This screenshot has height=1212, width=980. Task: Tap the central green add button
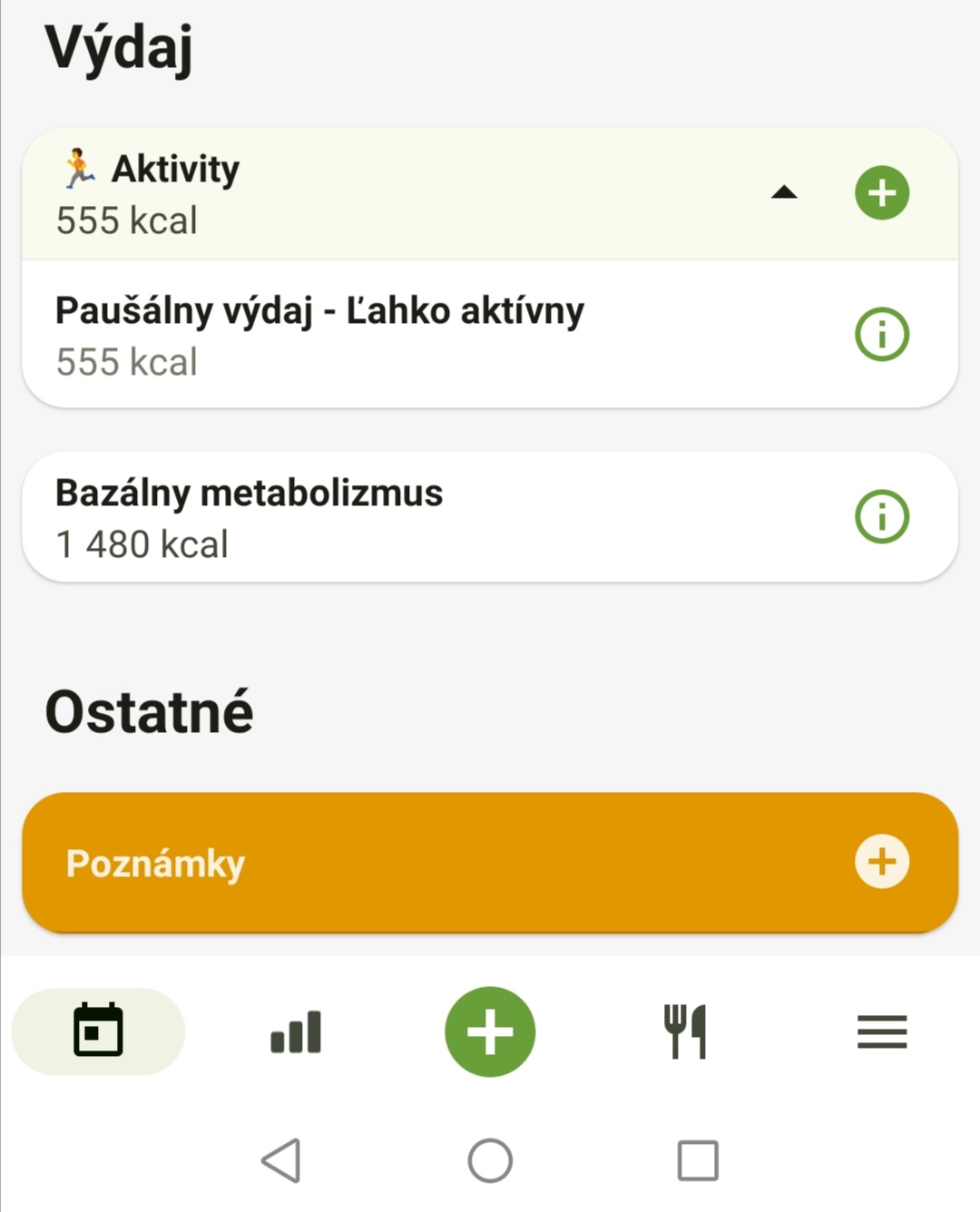490,1031
